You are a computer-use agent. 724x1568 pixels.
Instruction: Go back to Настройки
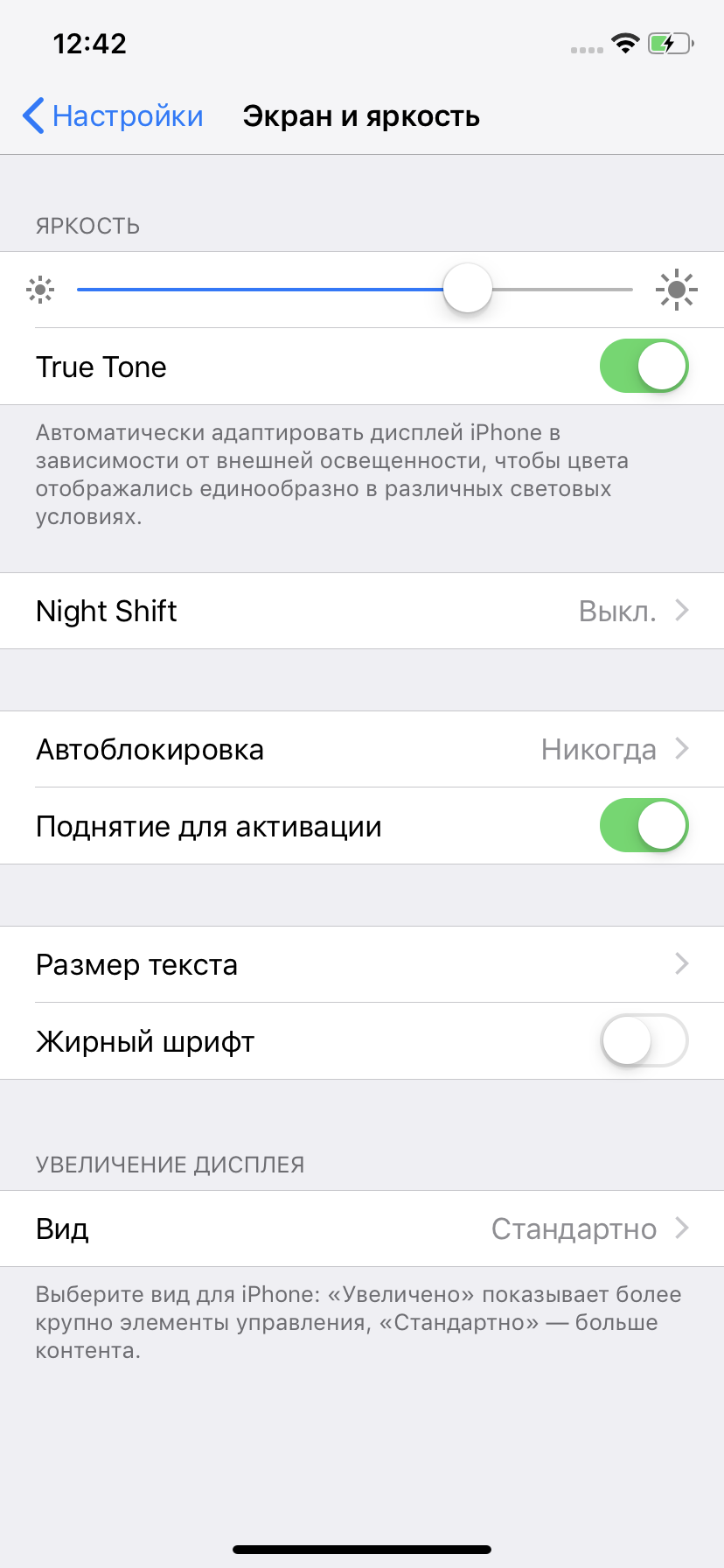pos(114,116)
